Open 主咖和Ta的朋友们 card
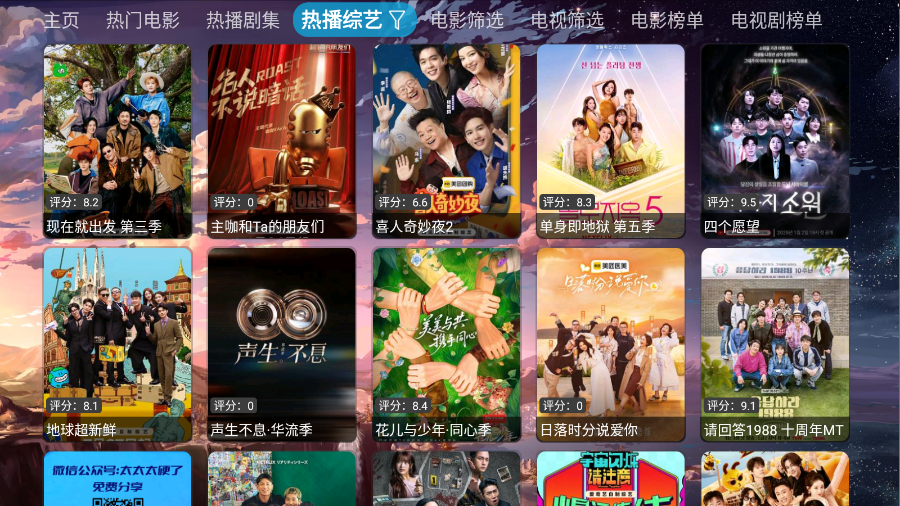The height and width of the screenshot is (506, 900). (282, 140)
